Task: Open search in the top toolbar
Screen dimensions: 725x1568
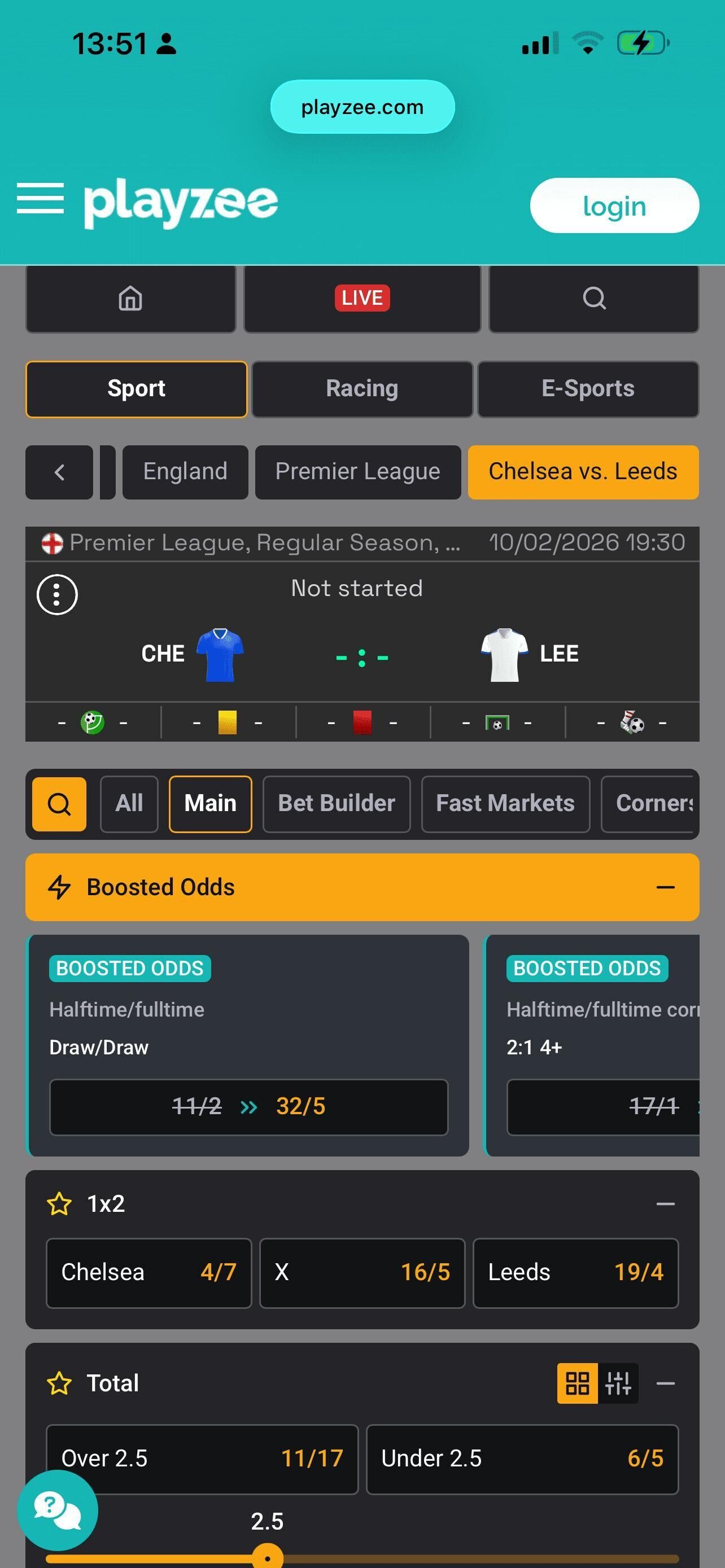Action: (x=593, y=299)
